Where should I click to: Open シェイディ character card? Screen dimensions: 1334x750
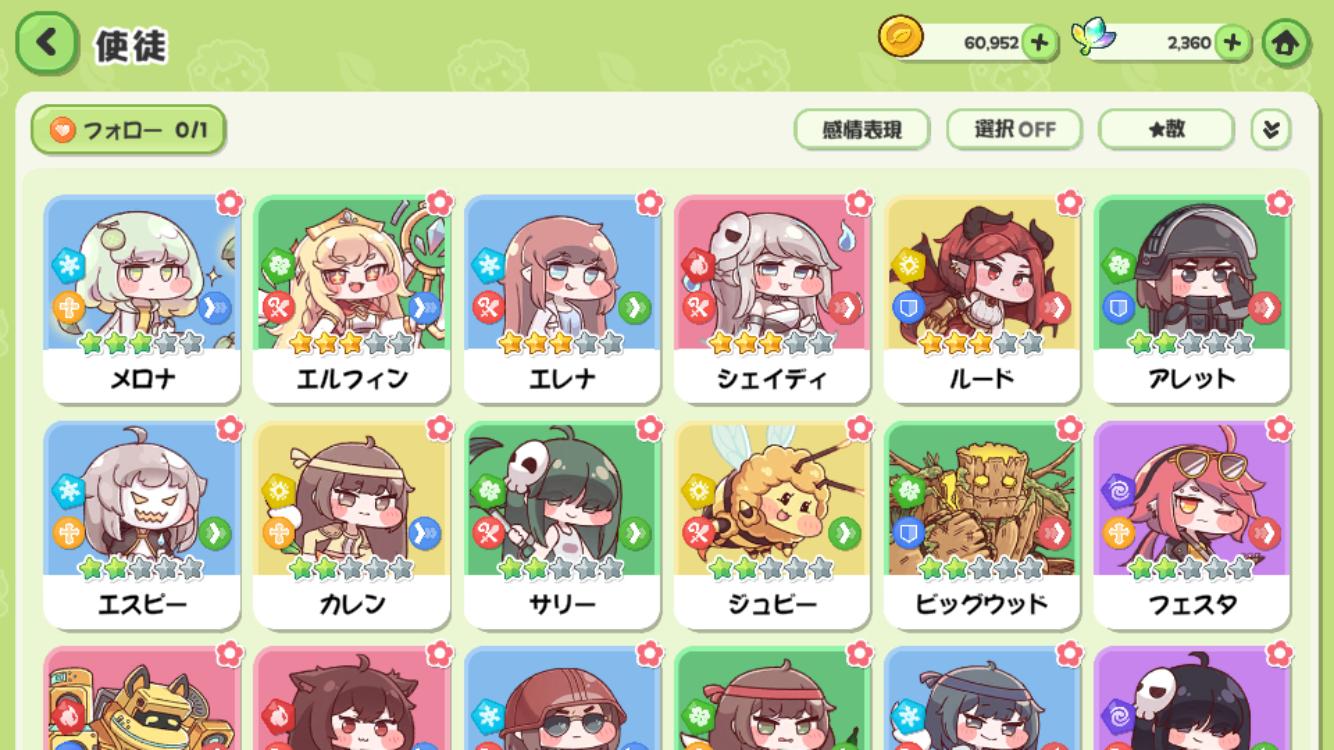pos(772,298)
